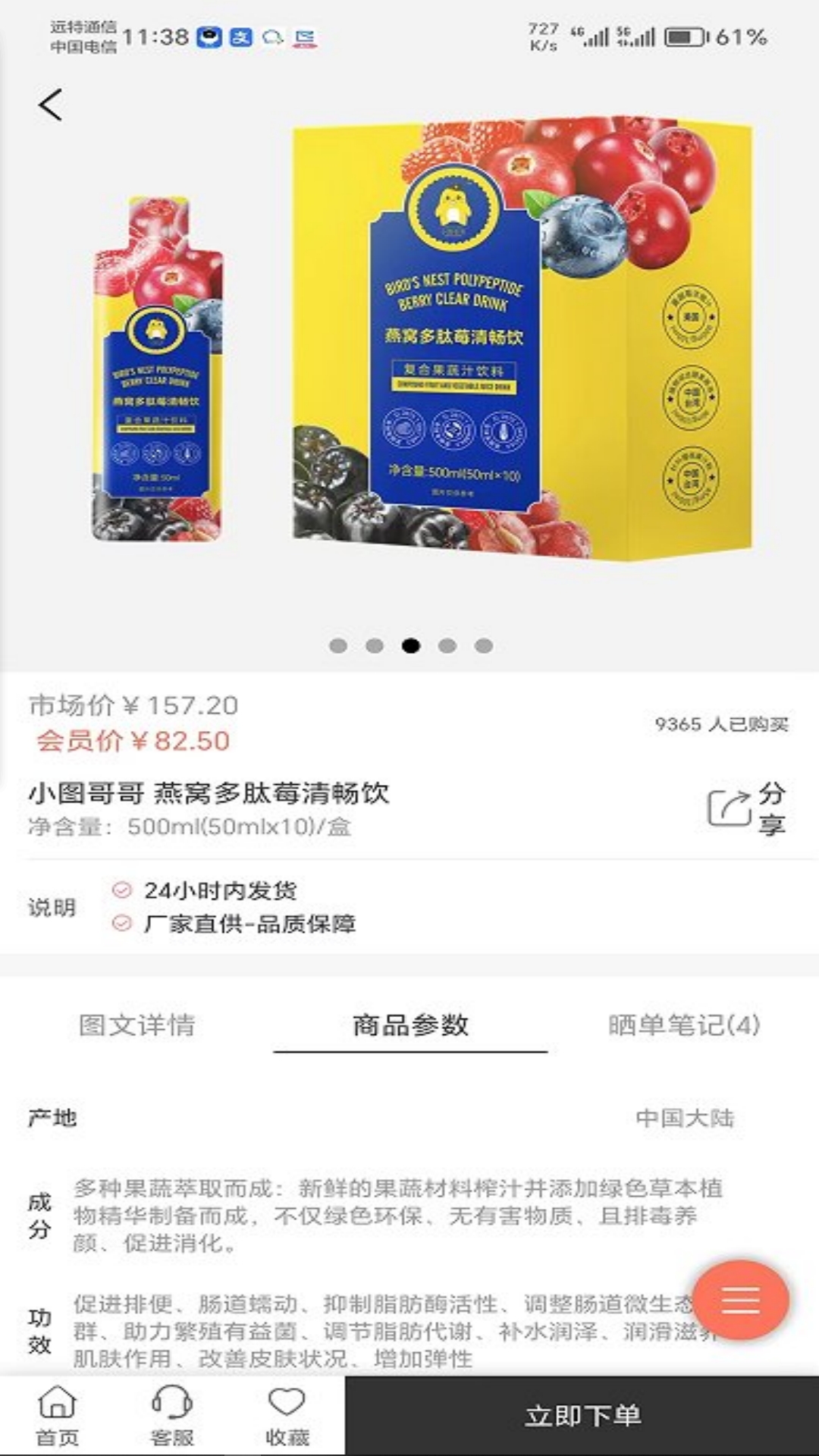Tap 立即下单 to order now
Viewport: 819px width, 1456px height.
pyautogui.click(x=582, y=1416)
